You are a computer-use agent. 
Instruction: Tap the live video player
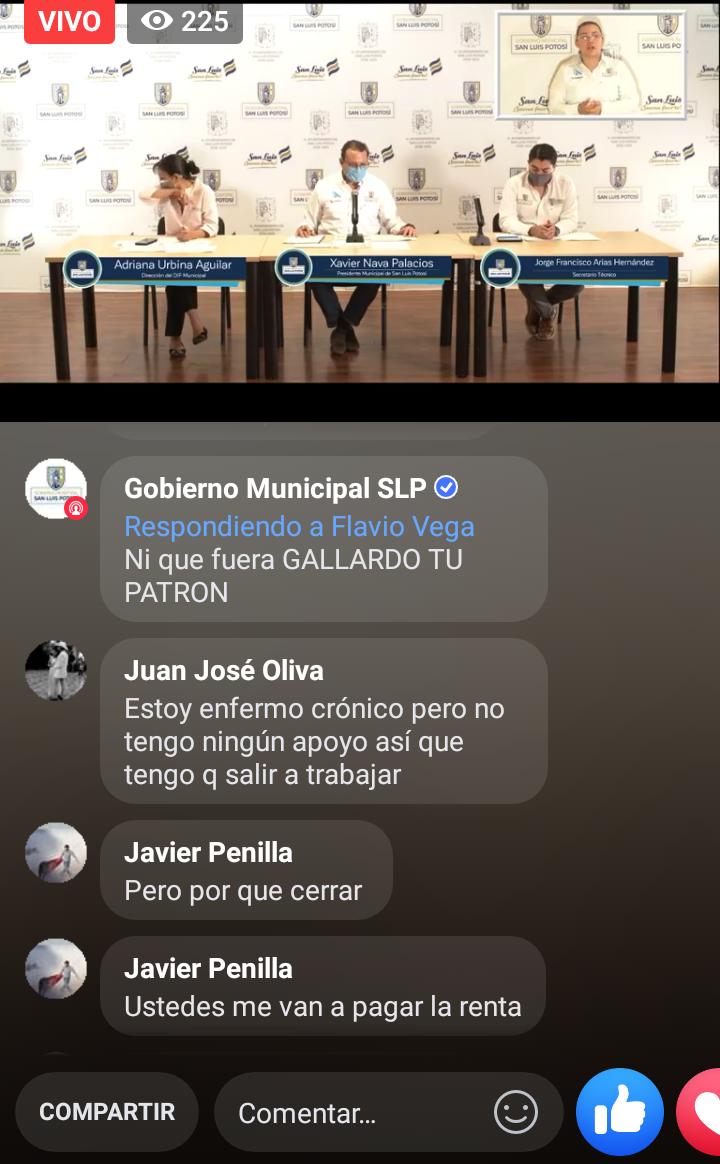[360, 200]
